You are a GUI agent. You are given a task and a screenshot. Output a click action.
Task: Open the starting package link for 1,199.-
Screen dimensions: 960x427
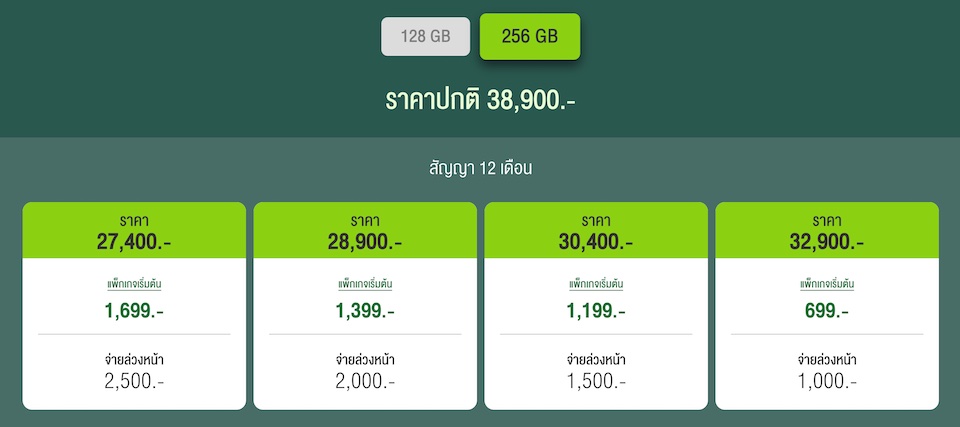click(596, 284)
